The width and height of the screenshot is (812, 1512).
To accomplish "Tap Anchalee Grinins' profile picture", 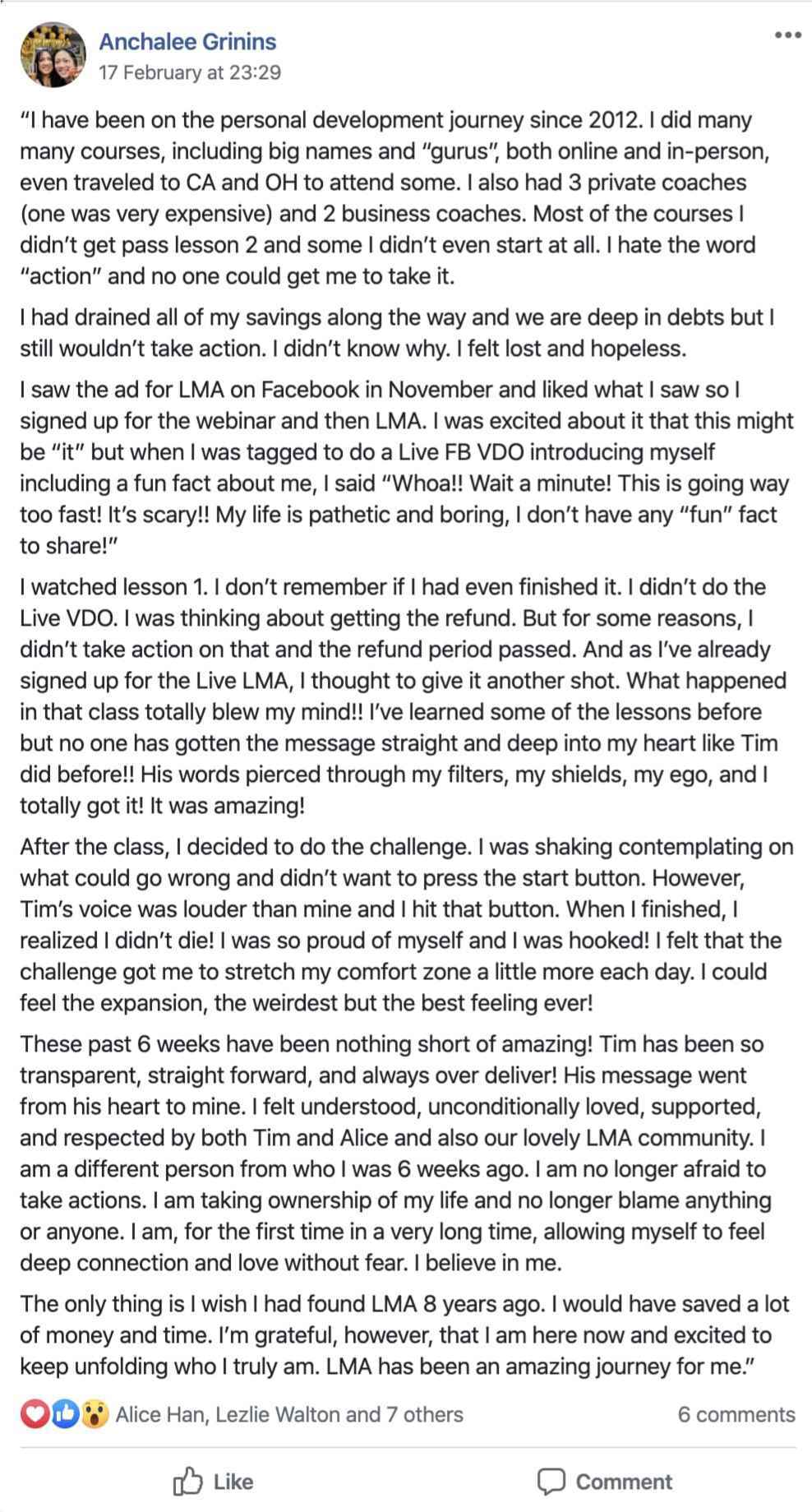I will pyautogui.click(x=53, y=55).
